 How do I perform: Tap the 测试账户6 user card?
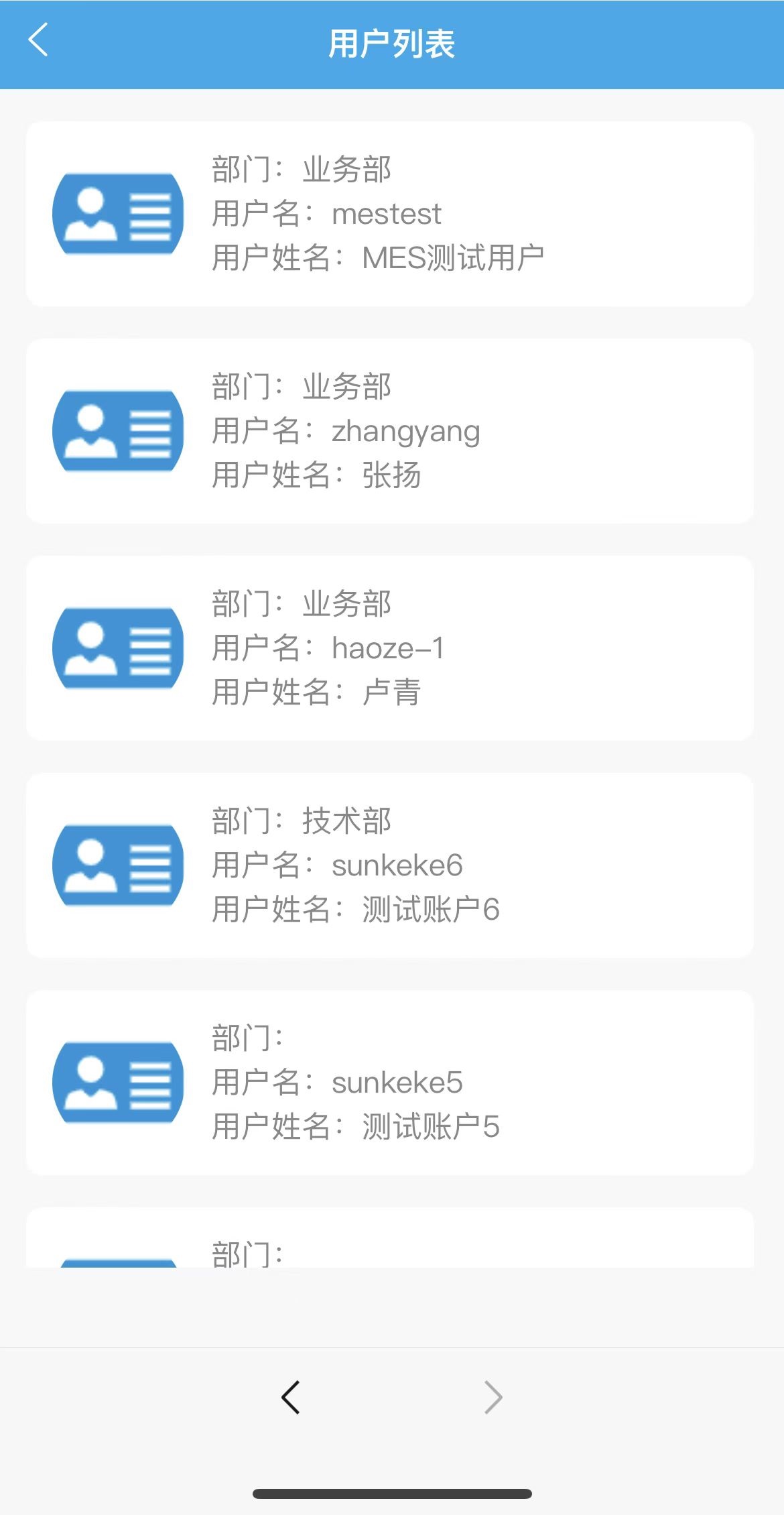(x=392, y=865)
